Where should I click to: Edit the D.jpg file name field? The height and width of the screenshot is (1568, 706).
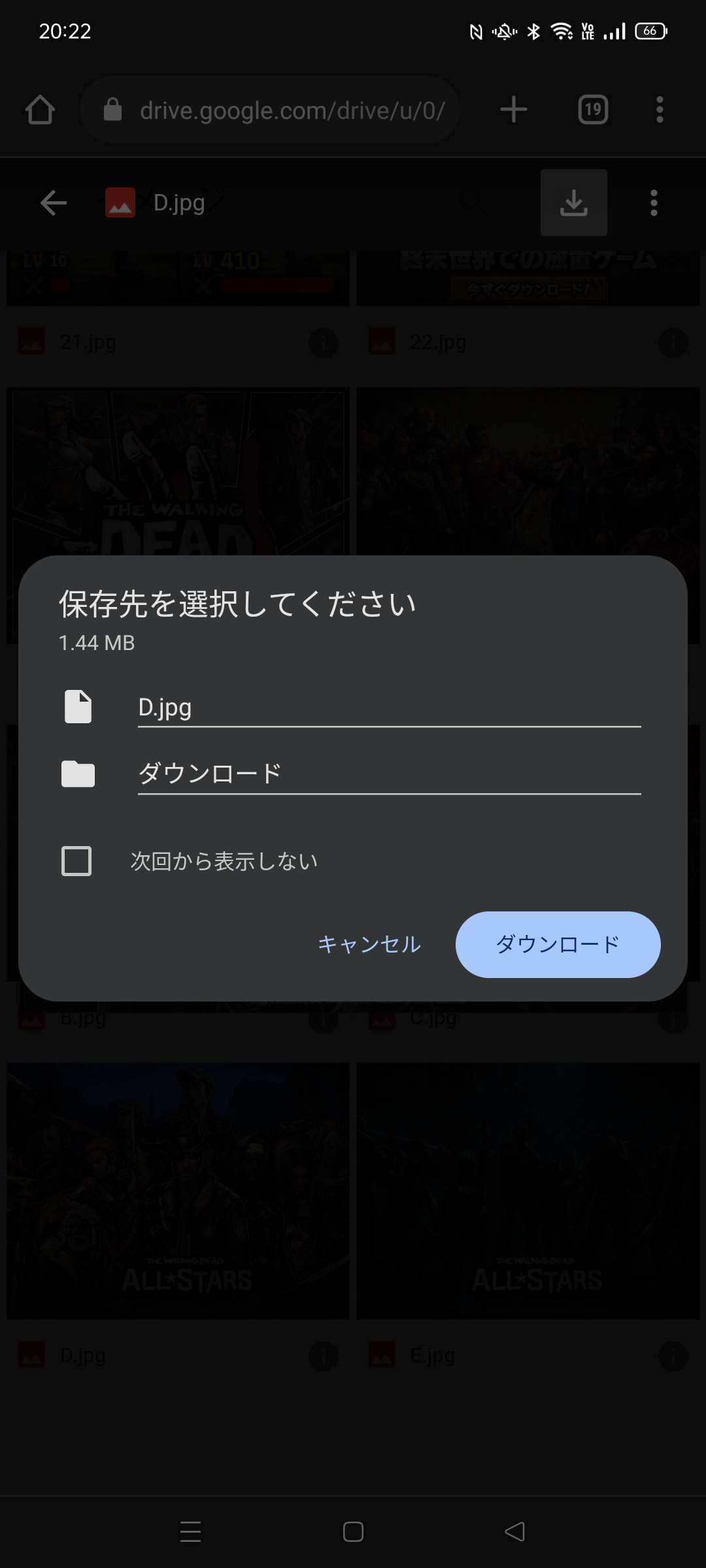(388, 708)
